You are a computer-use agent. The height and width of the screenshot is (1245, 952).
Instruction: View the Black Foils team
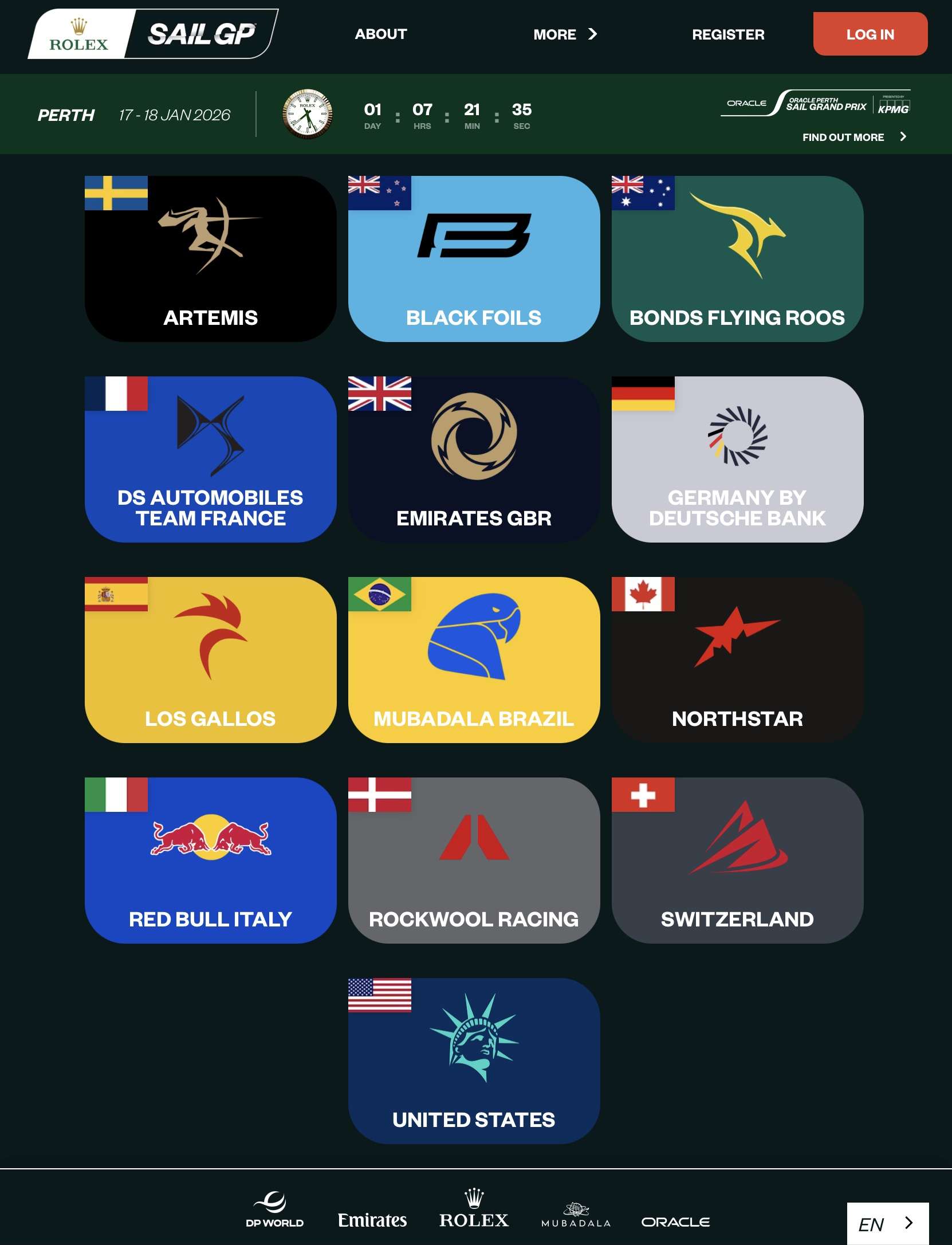tap(474, 259)
